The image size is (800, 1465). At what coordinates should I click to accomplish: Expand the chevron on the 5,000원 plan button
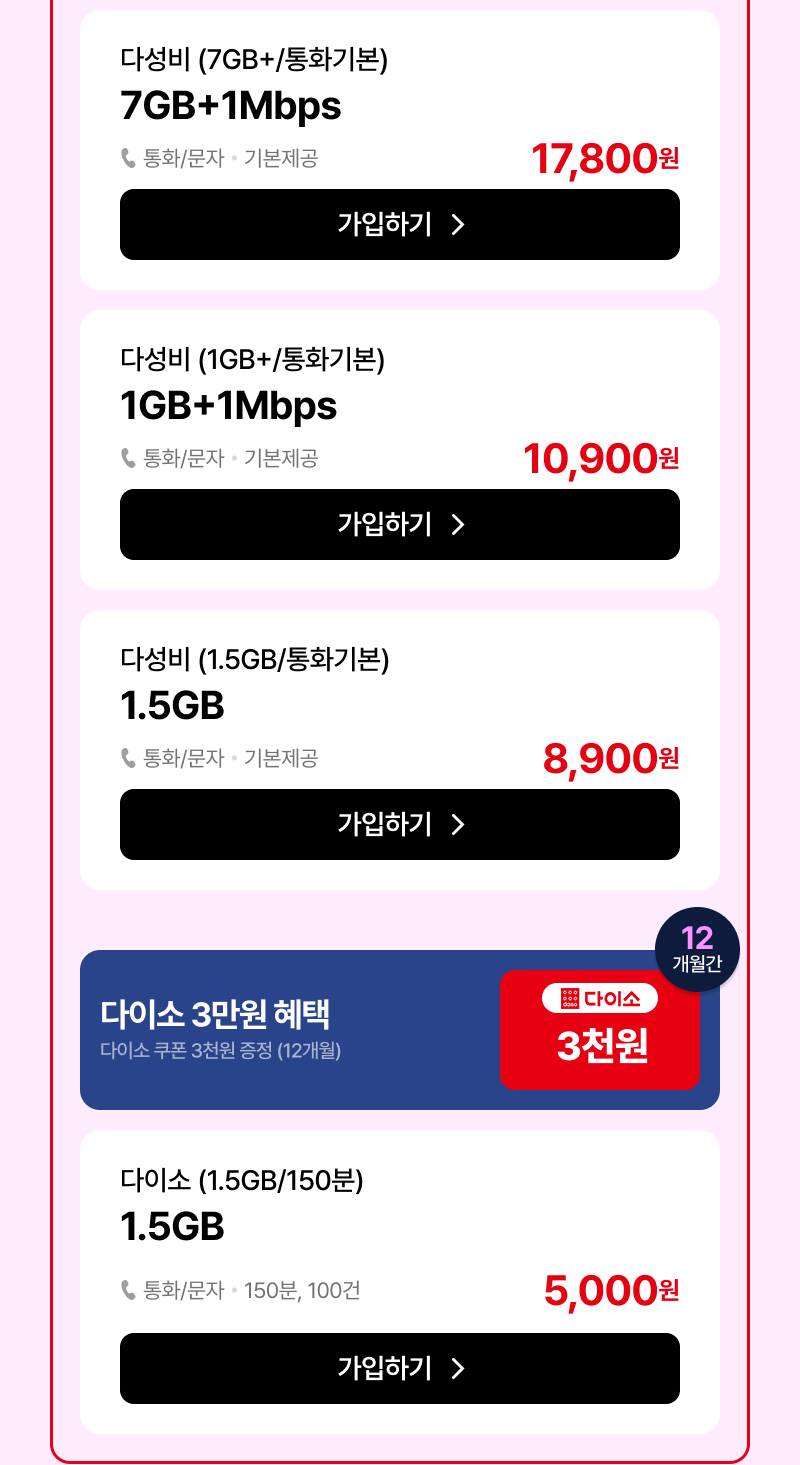pos(458,1368)
